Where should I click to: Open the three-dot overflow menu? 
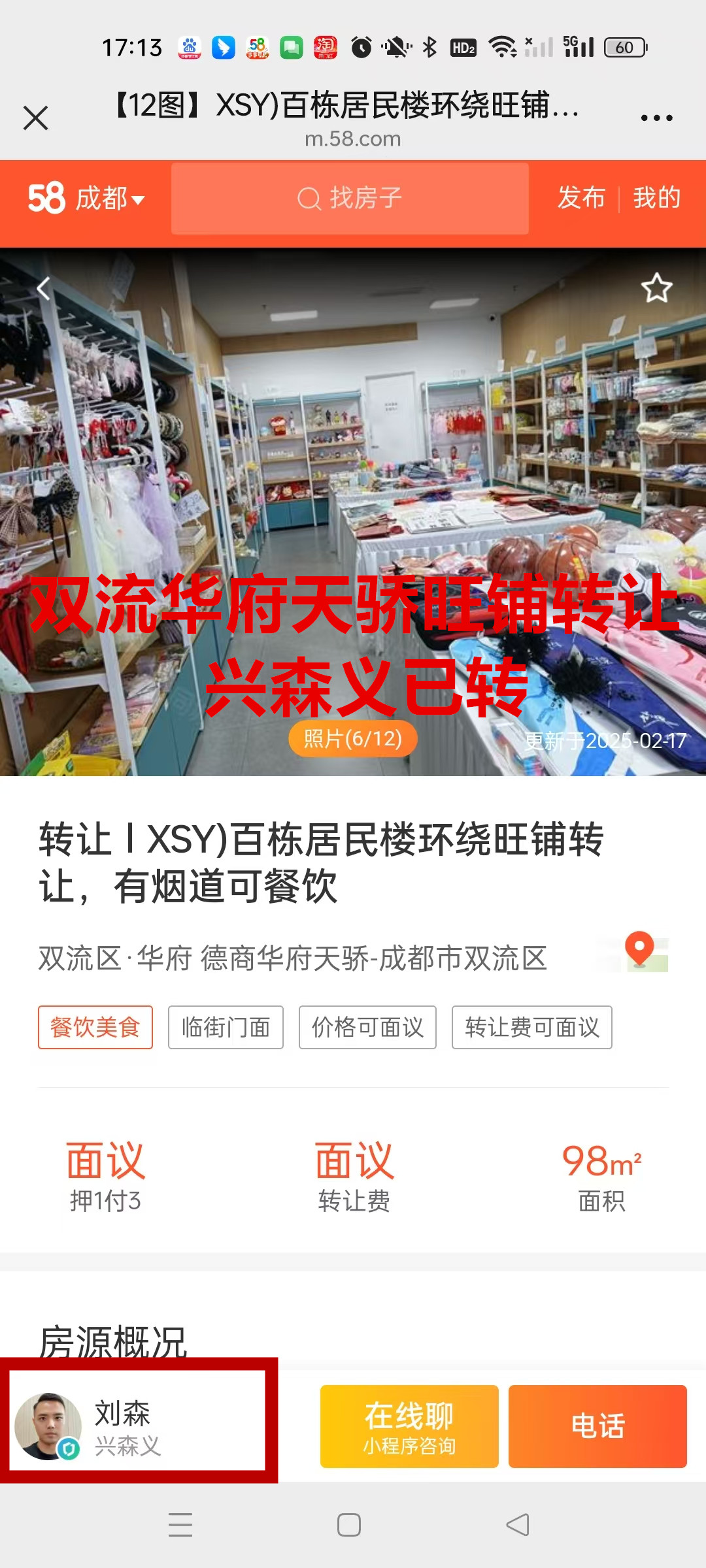(x=656, y=118)
